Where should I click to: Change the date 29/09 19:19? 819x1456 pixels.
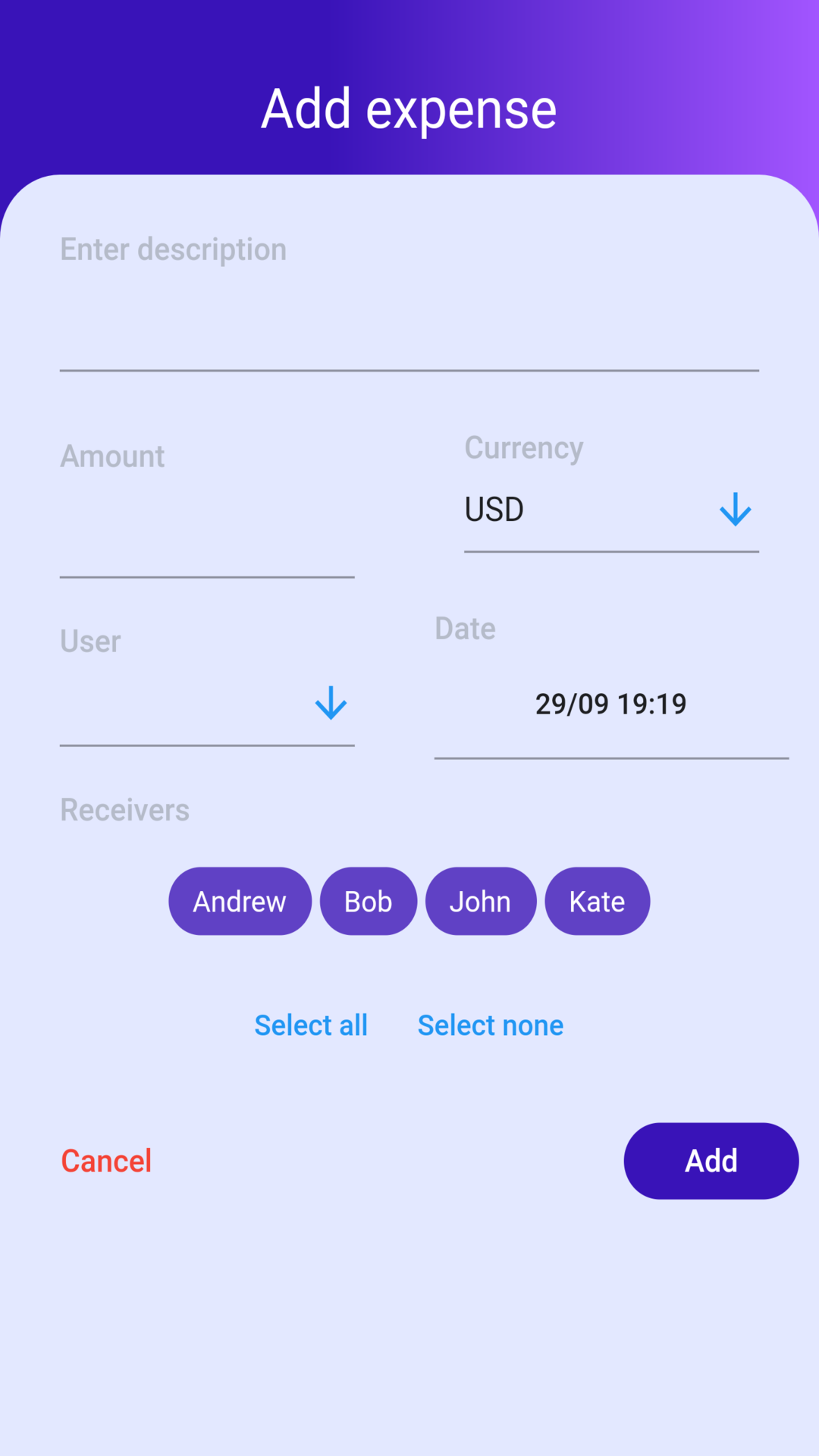point(611,704)
